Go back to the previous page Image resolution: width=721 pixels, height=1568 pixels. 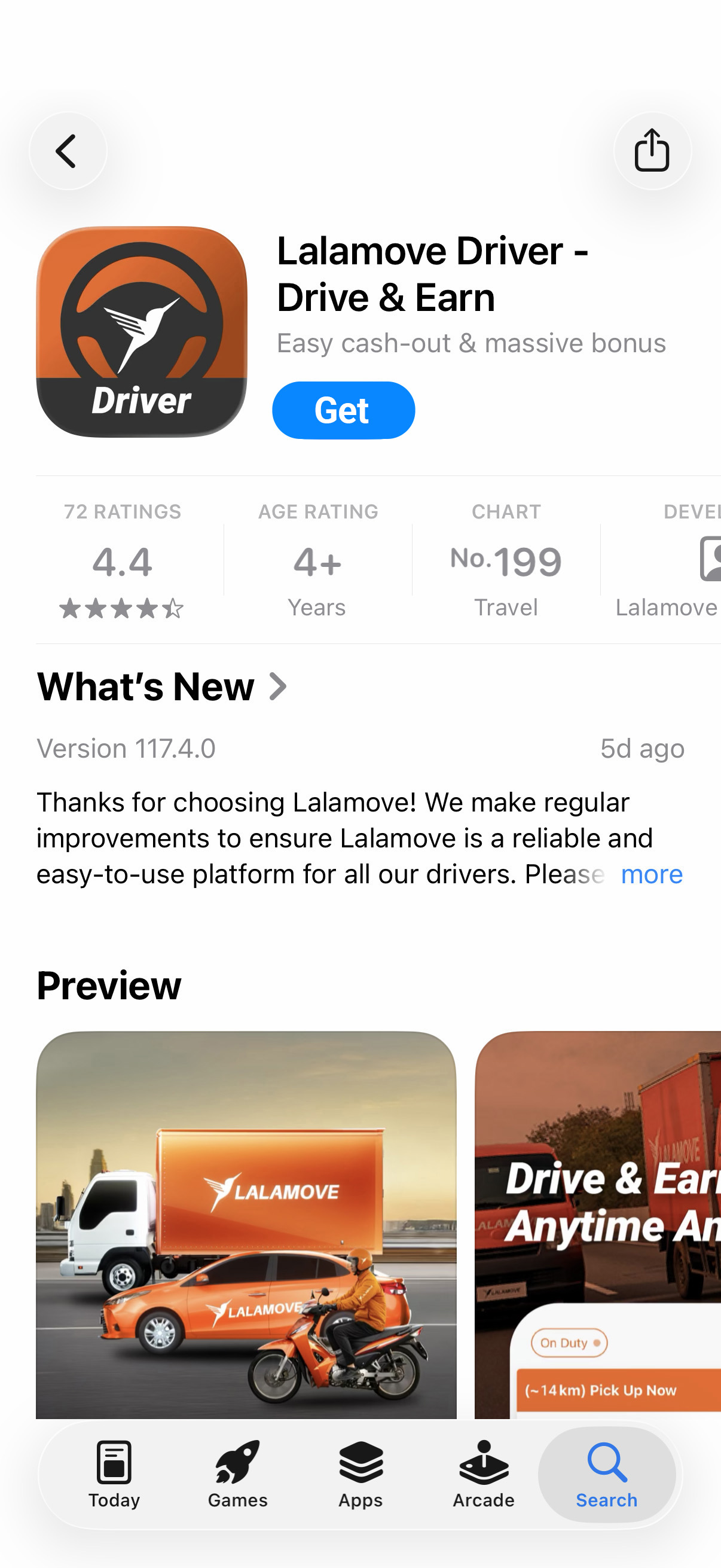(x=68, y=151)
